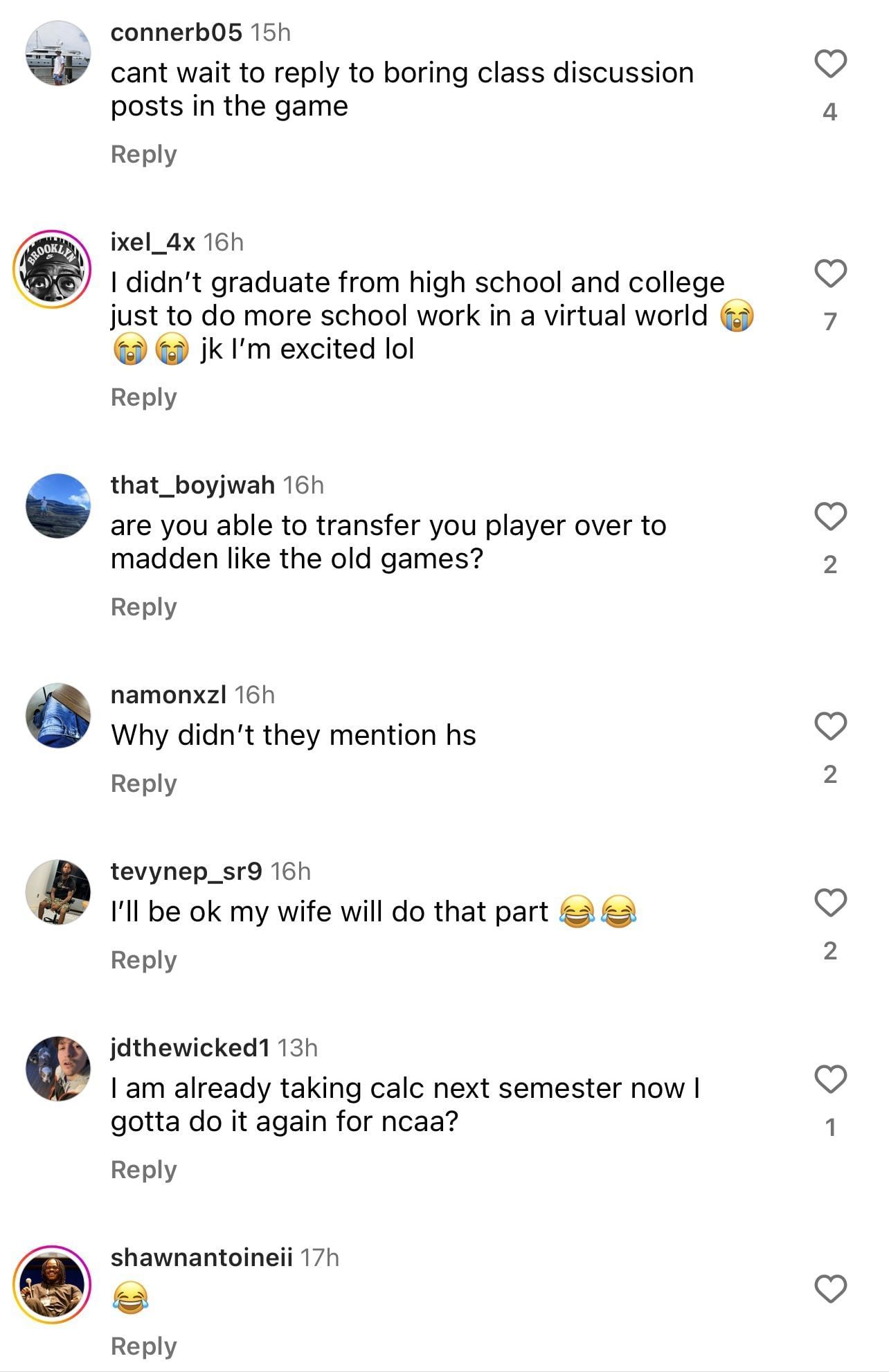889x1372 pixels.
Task: Visit that_boyjwah's profile via username
Action: click(x=192, y=485)
